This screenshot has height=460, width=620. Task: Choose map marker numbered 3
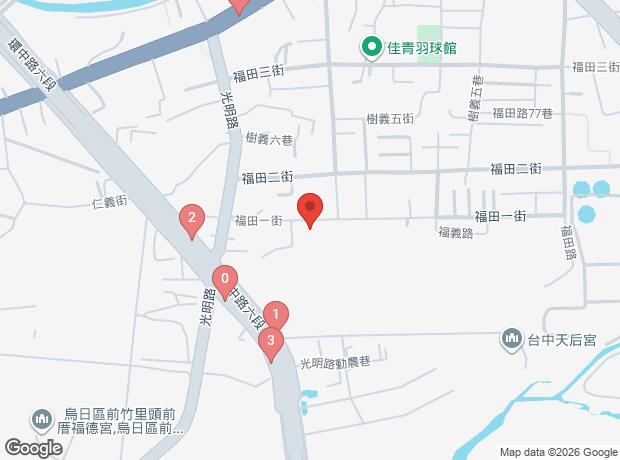[270, 343]
